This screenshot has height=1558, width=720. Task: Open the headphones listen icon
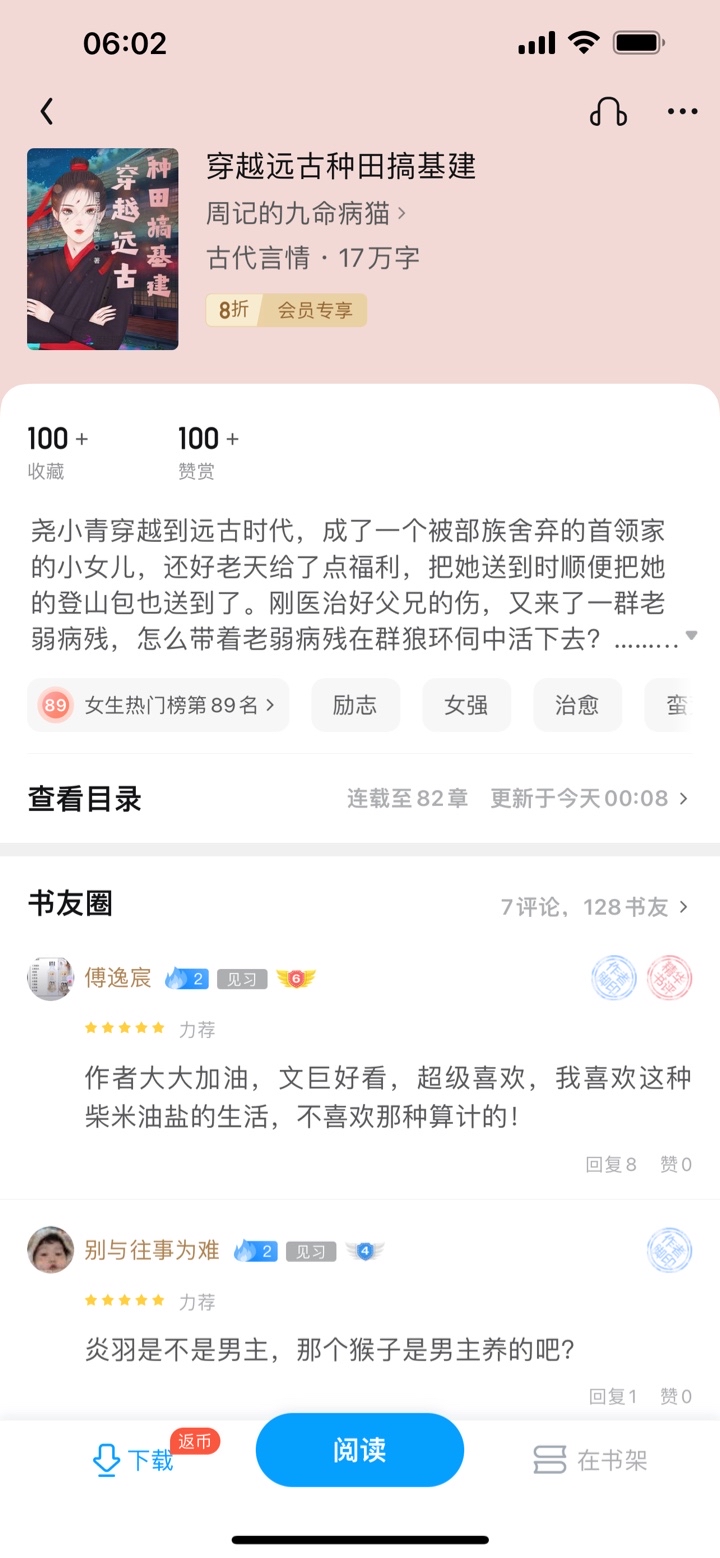pos(608,111)
